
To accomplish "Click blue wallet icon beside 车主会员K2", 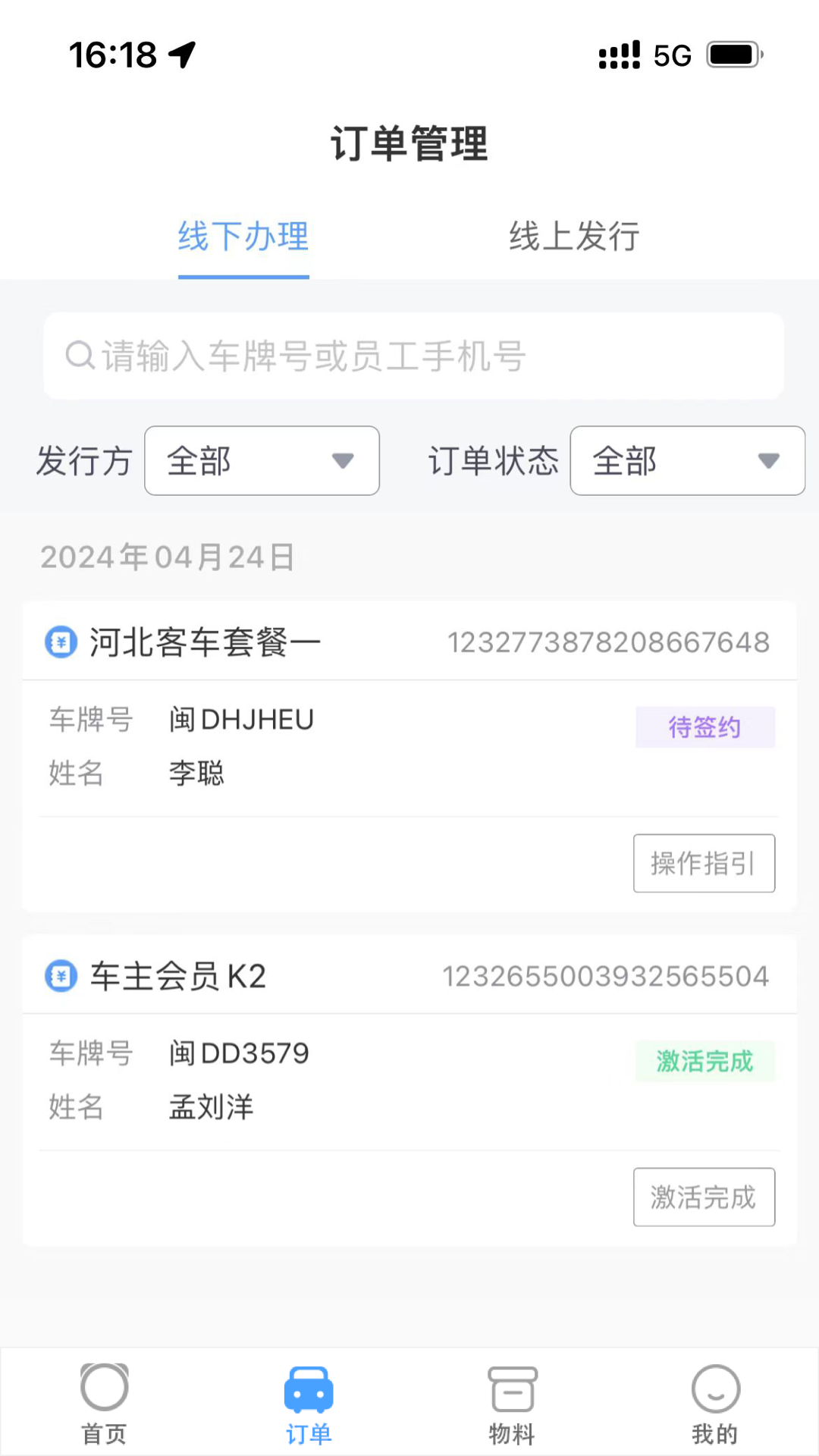I will [x=60, y=976].
